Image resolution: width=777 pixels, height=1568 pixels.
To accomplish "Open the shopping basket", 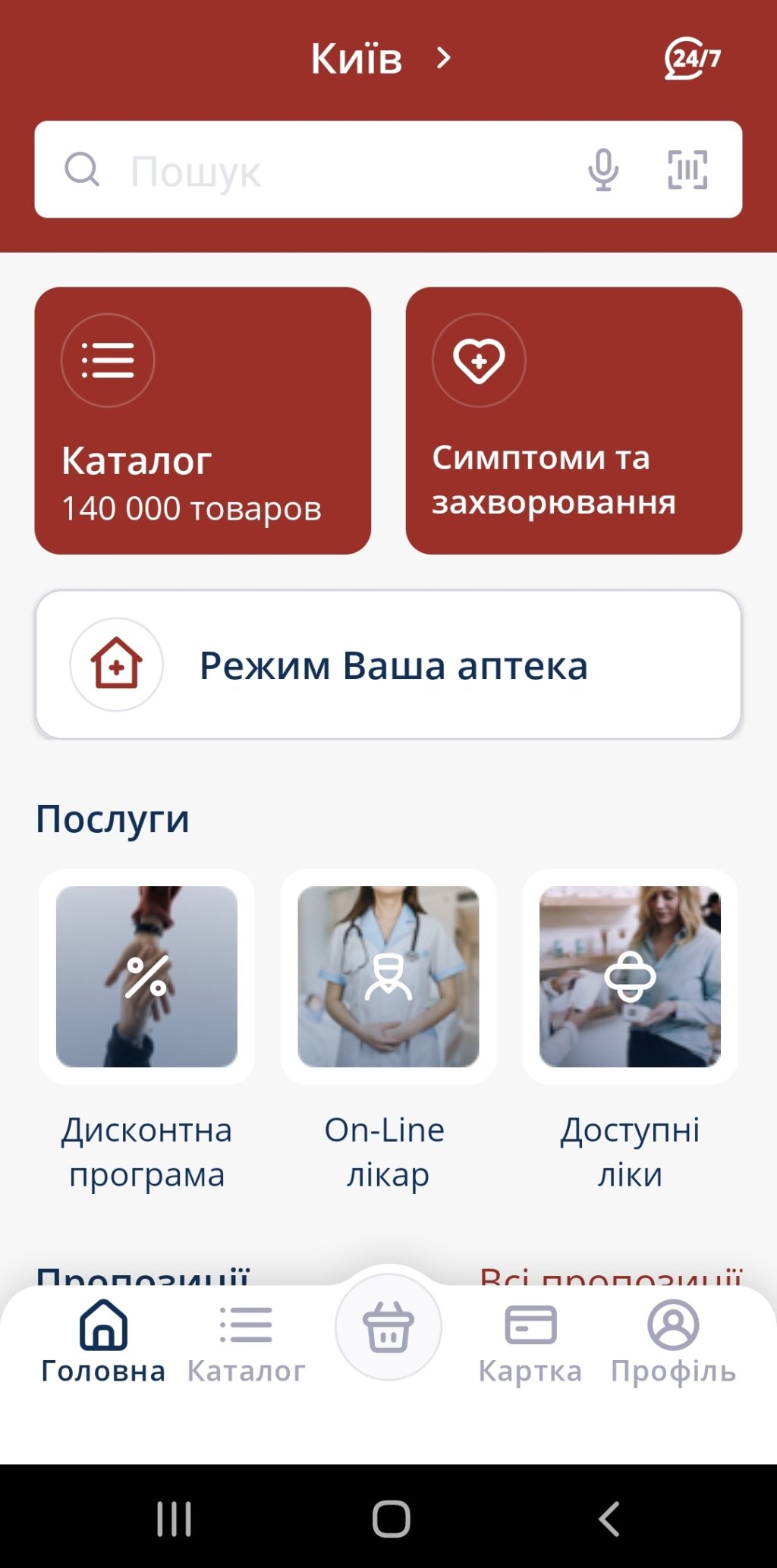I will click(x=388, y=1328).
